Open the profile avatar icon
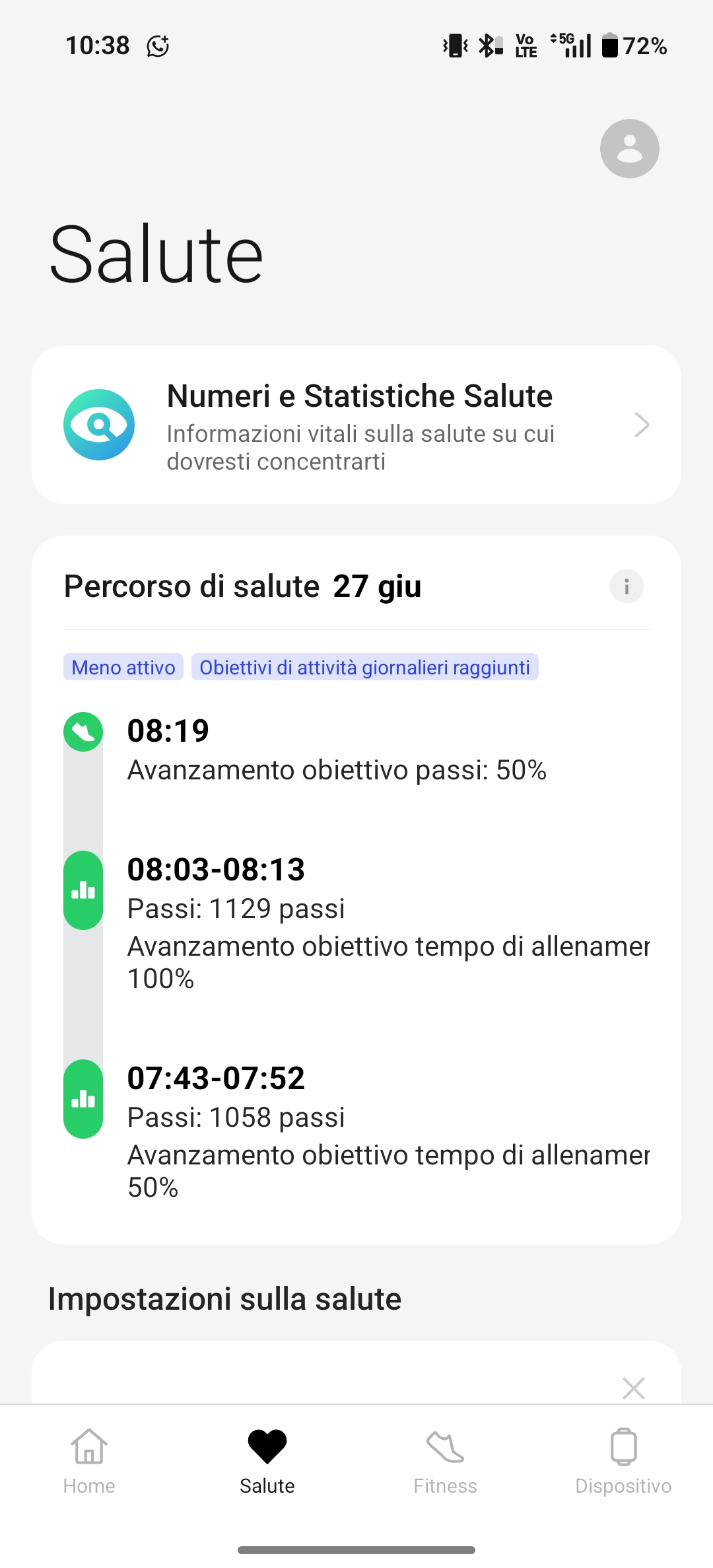Viewport: 713px width, 1568px height. [x=629, y=149]
